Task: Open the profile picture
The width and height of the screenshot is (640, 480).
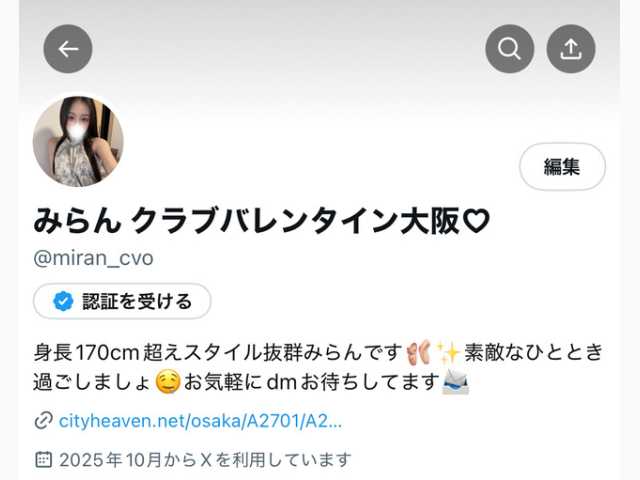Action: pos(79,141)
